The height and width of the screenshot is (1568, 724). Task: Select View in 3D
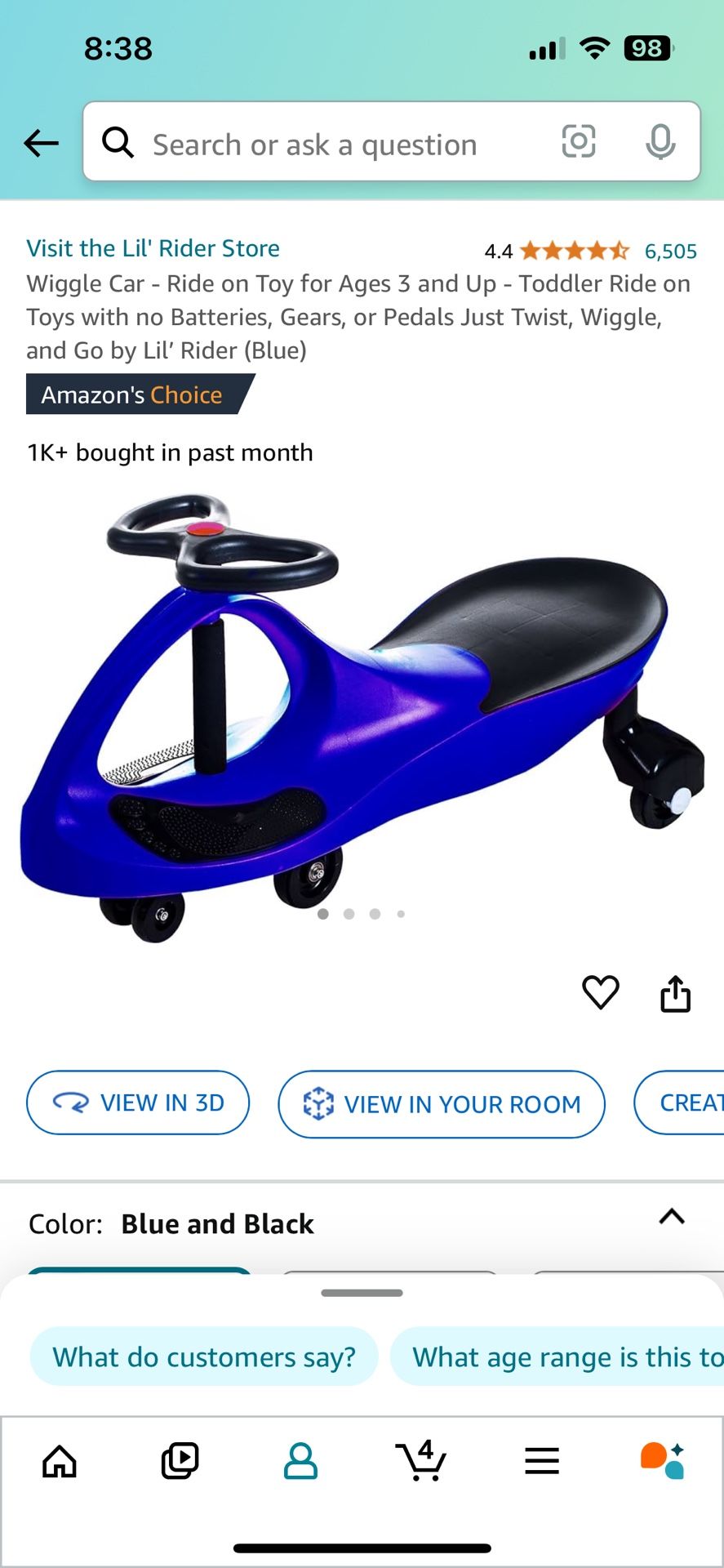coord(138,1102)
